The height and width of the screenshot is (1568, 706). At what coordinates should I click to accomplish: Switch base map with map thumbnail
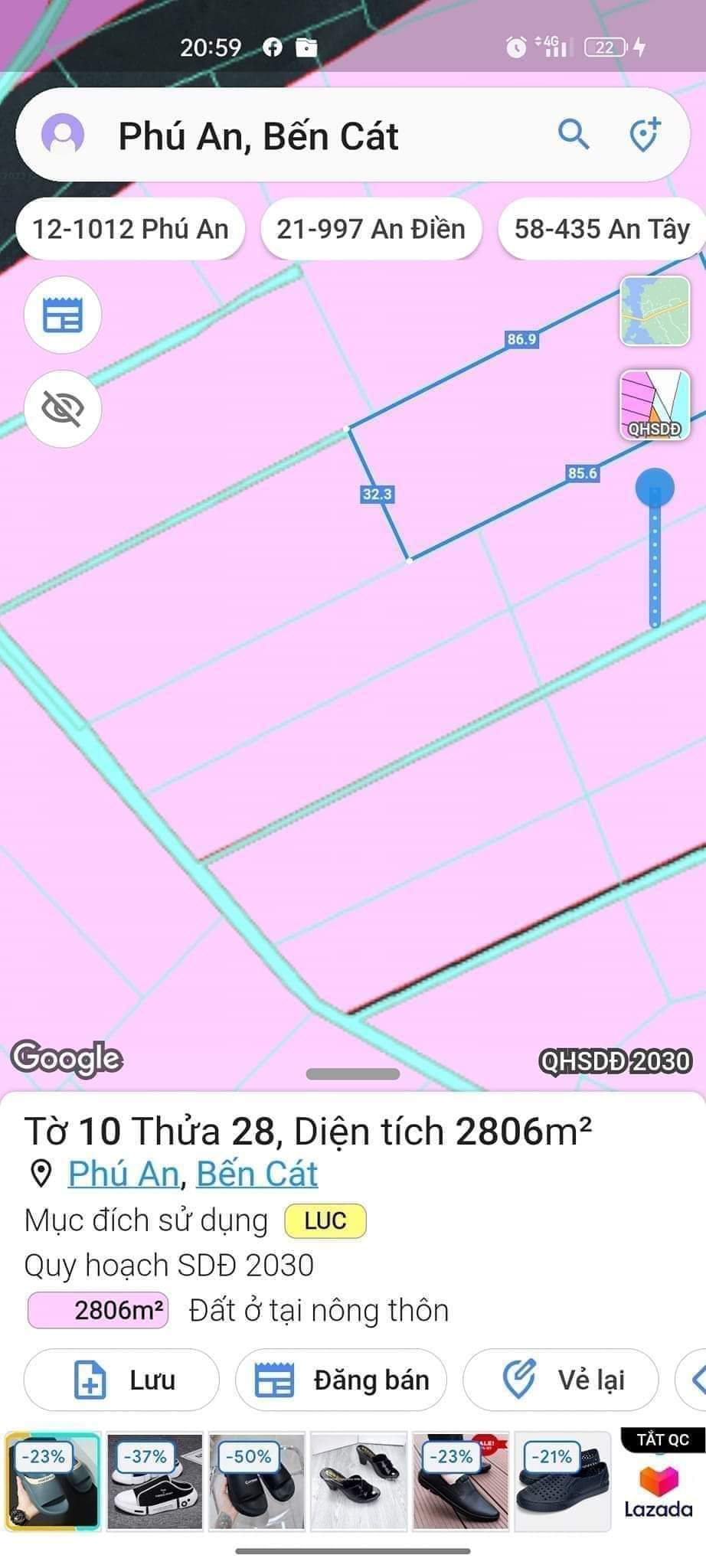coord(655,311)
